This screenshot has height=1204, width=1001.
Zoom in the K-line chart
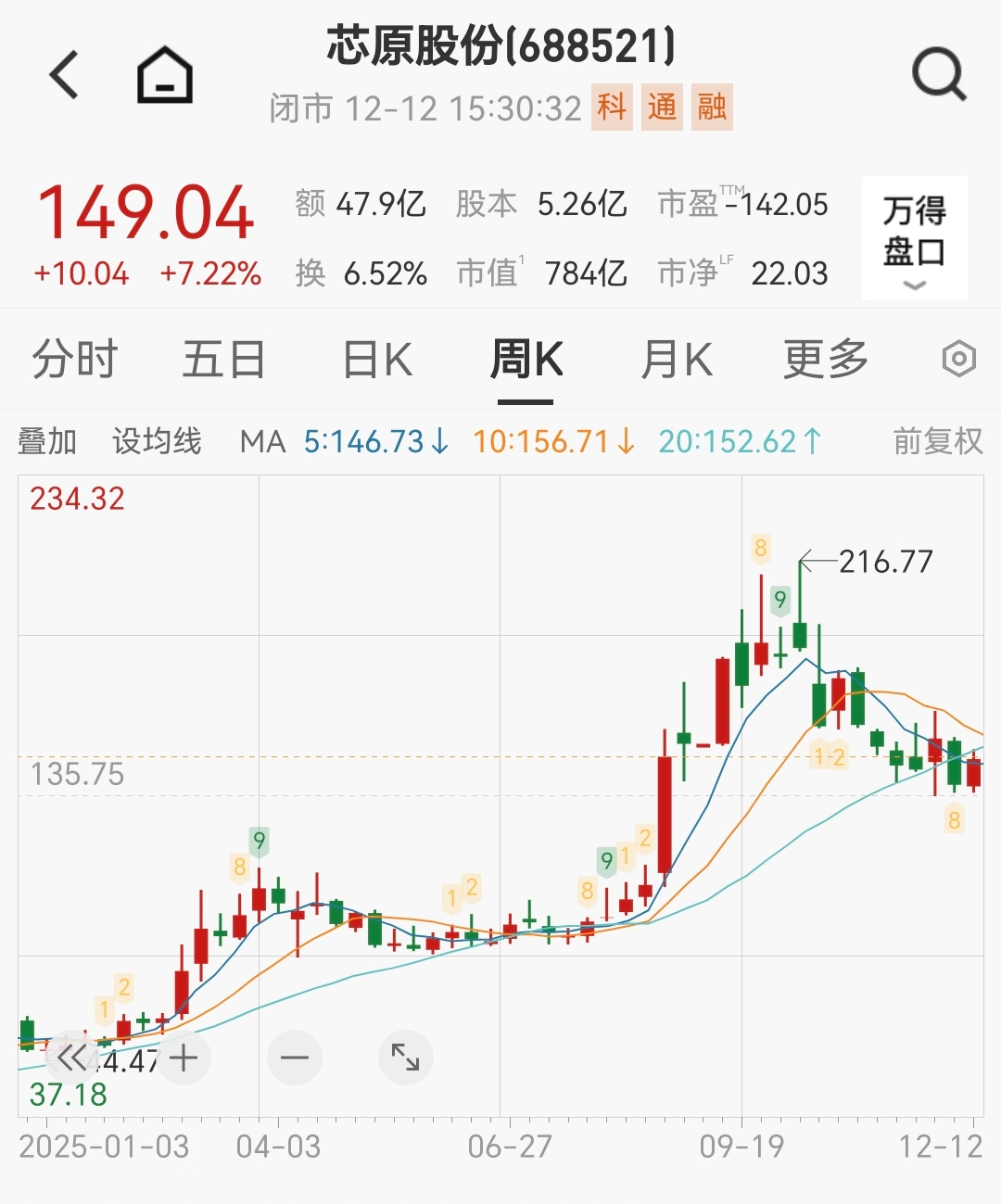[184, 1058]
